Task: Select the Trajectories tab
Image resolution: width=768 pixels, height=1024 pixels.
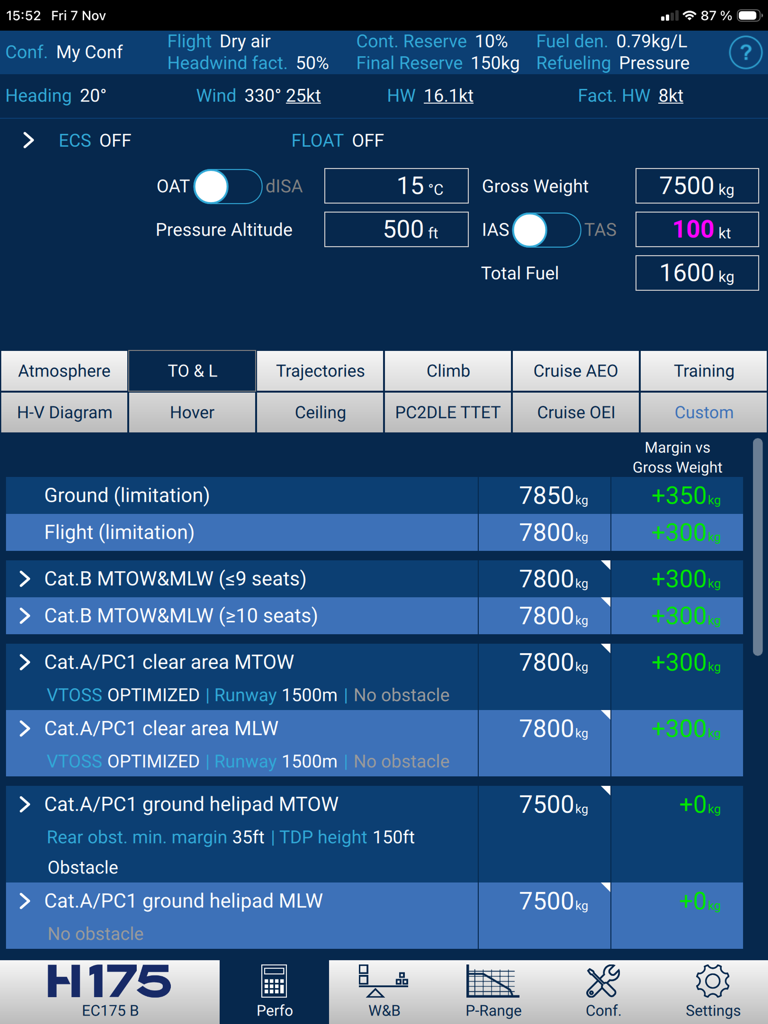Action: tap(320, 371)
